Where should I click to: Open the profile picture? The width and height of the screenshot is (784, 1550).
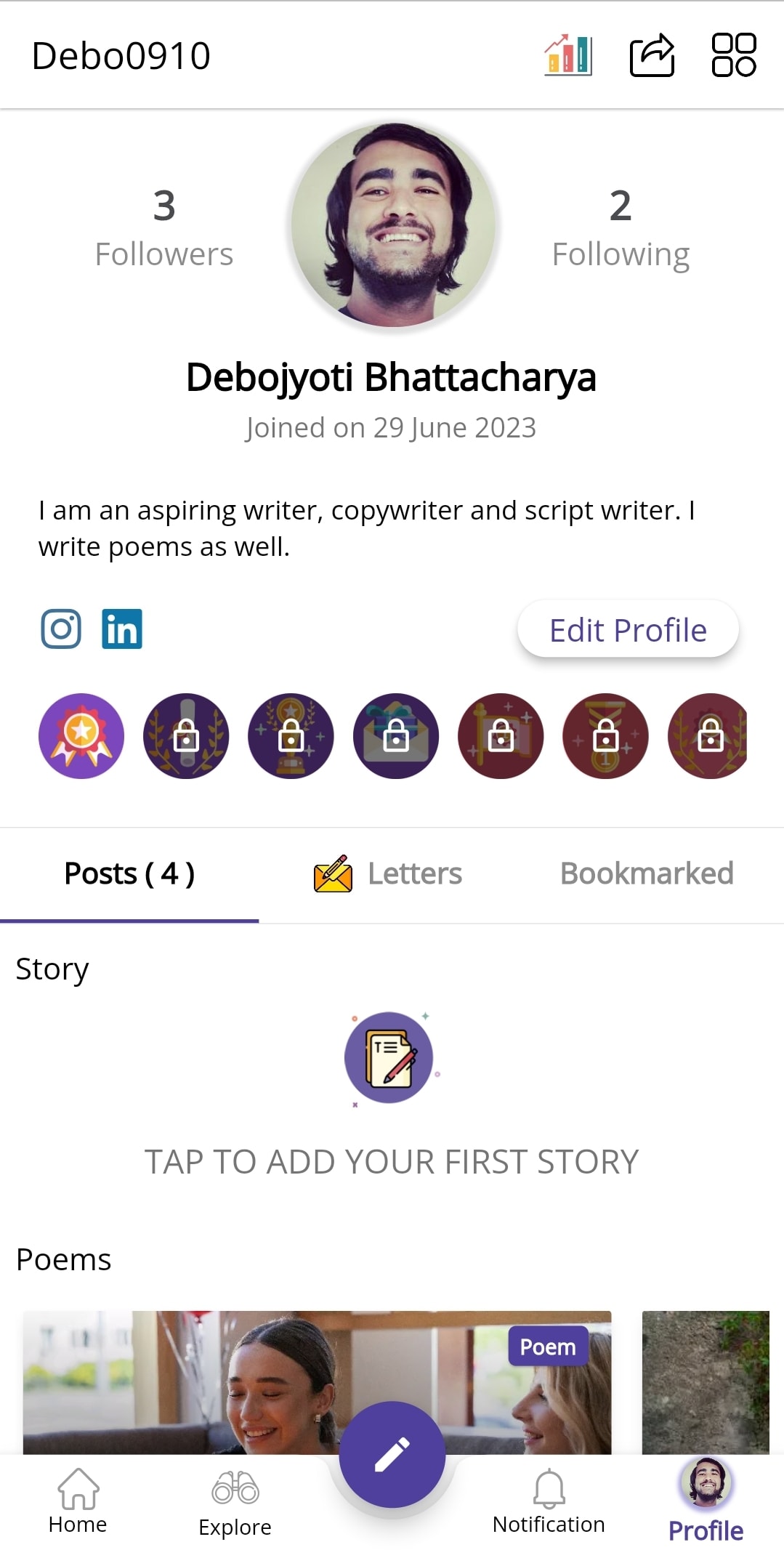[x=393, y=225]
